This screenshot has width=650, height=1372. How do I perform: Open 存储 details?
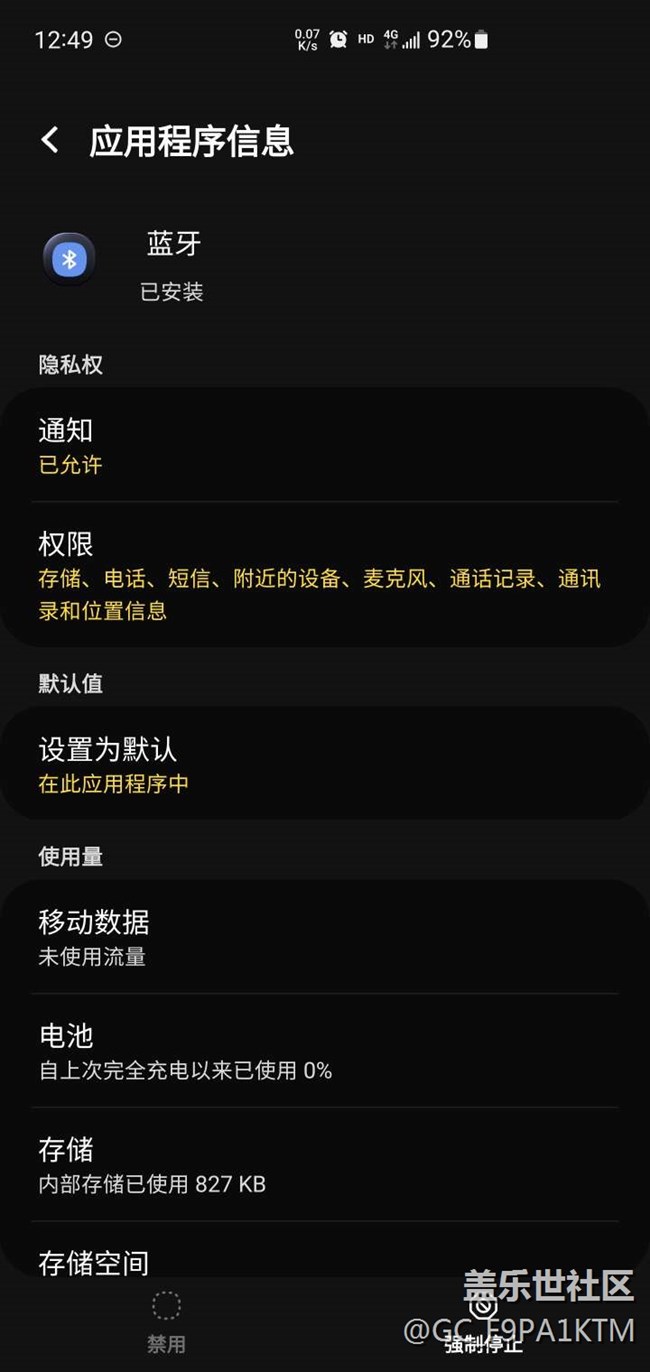pos(324,1165)
